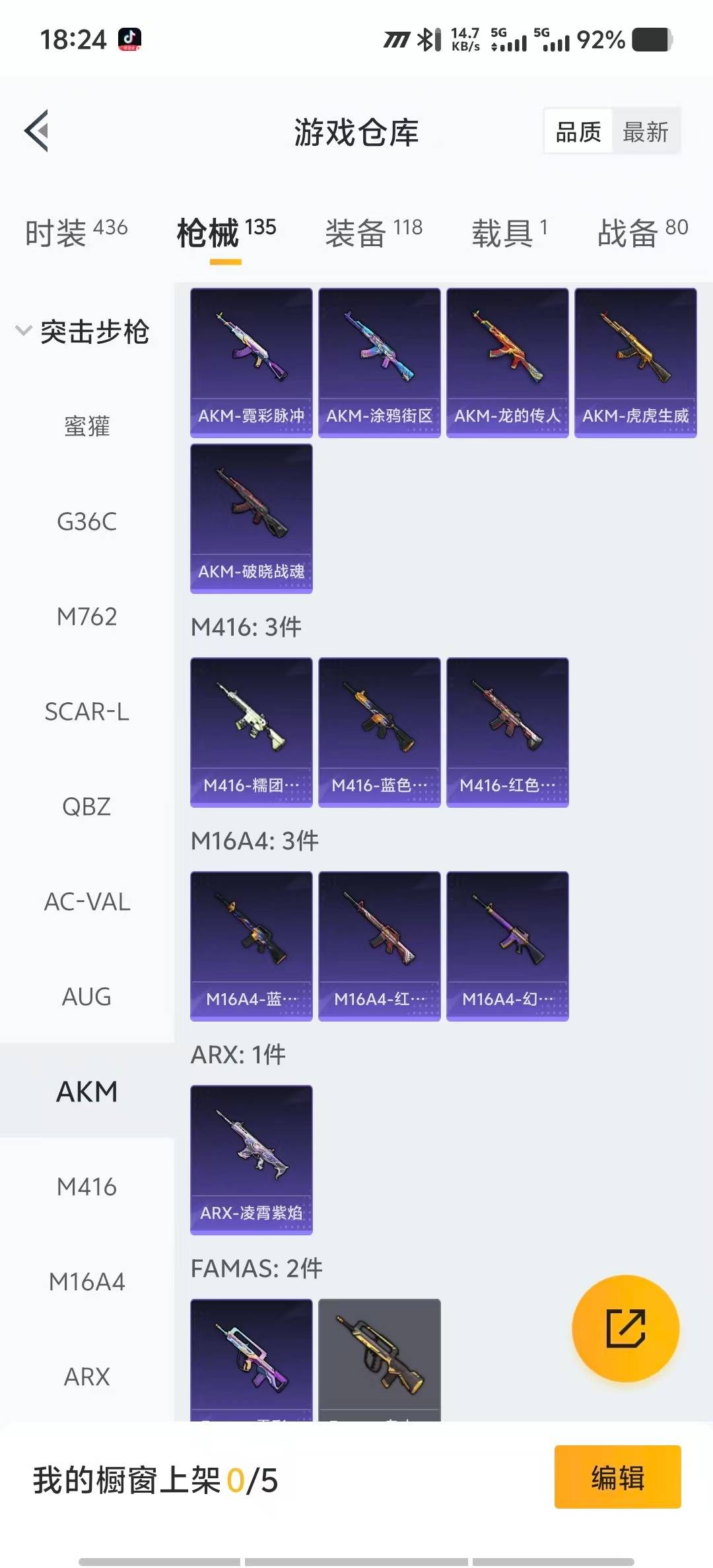Go back using the arrow icon
Screen dimensions: 713x1568
click(37, 131)
